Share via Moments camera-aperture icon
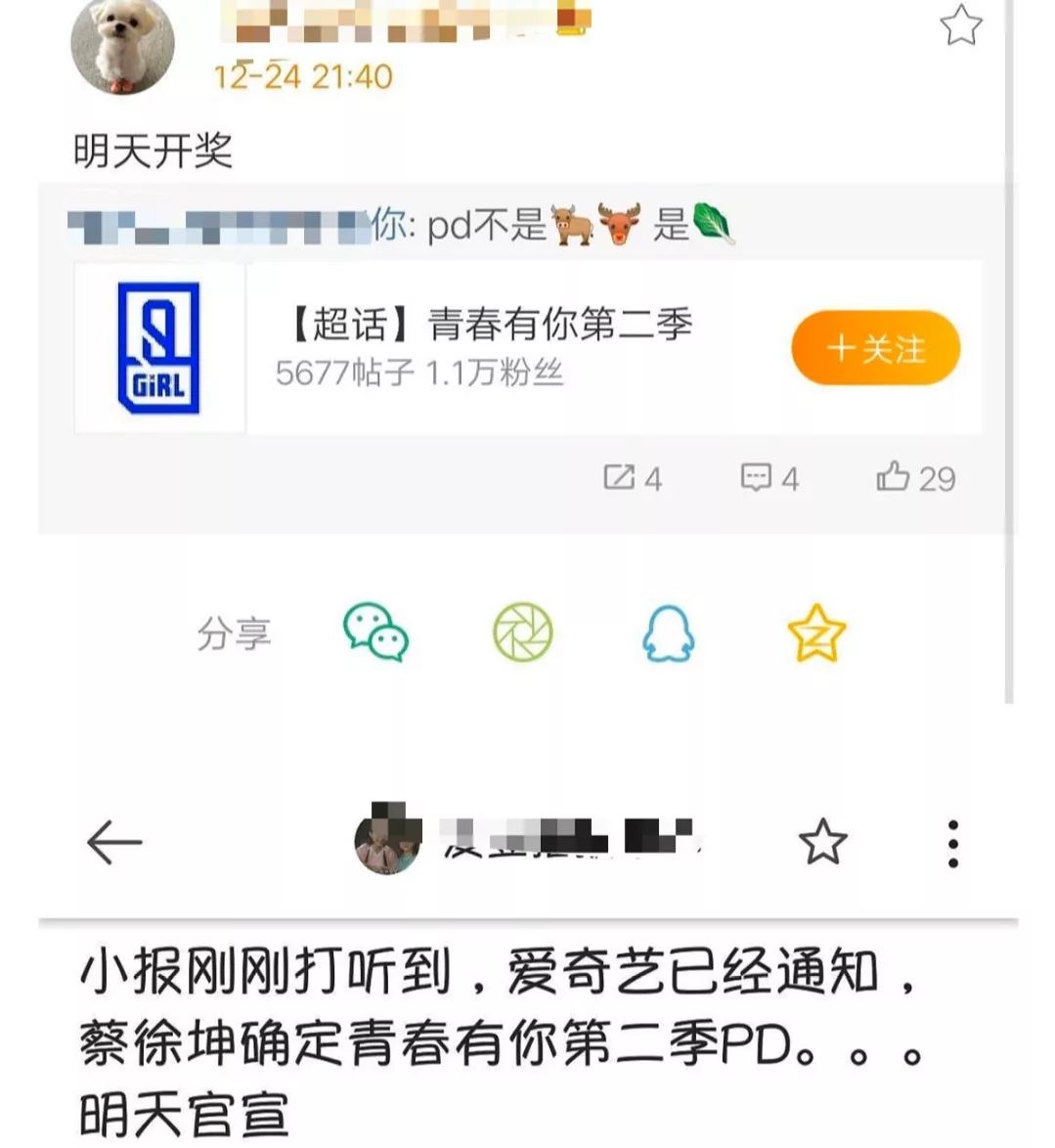Viewport: 1055px width, 1148px height. [x=521, y=634]
